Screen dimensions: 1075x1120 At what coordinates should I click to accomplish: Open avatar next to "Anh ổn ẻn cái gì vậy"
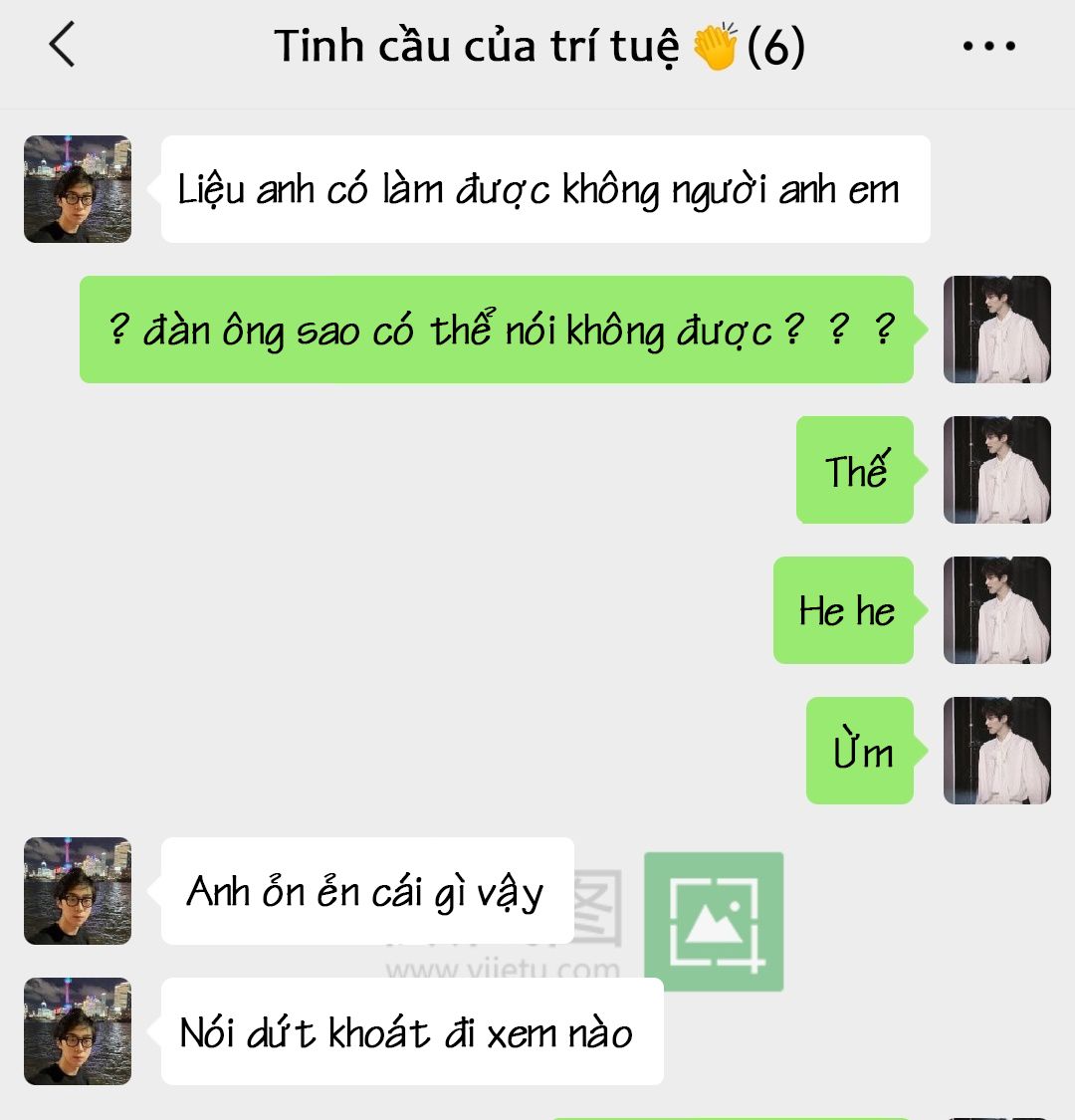pos(78,891)
